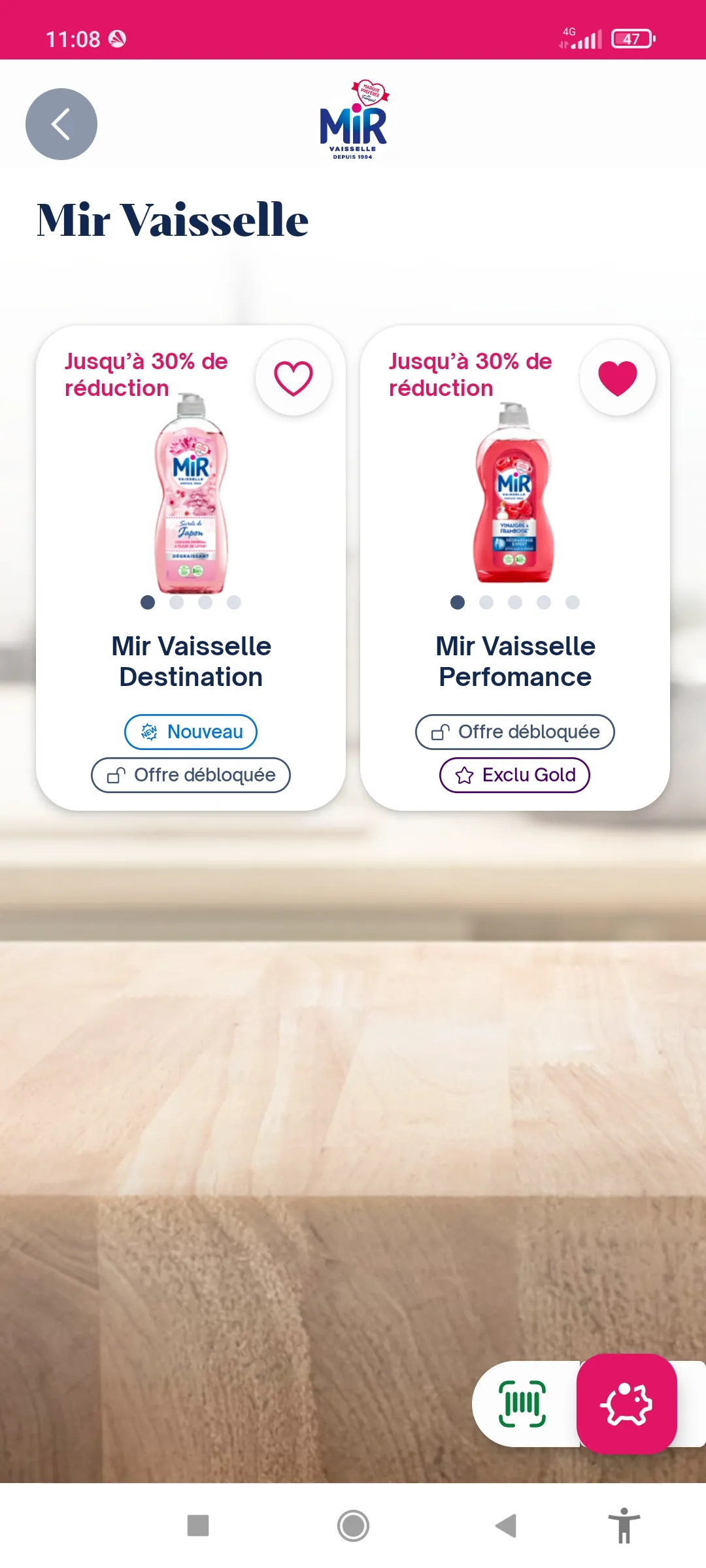Open the accessibility shortcut icon

tap(624, 1526)
